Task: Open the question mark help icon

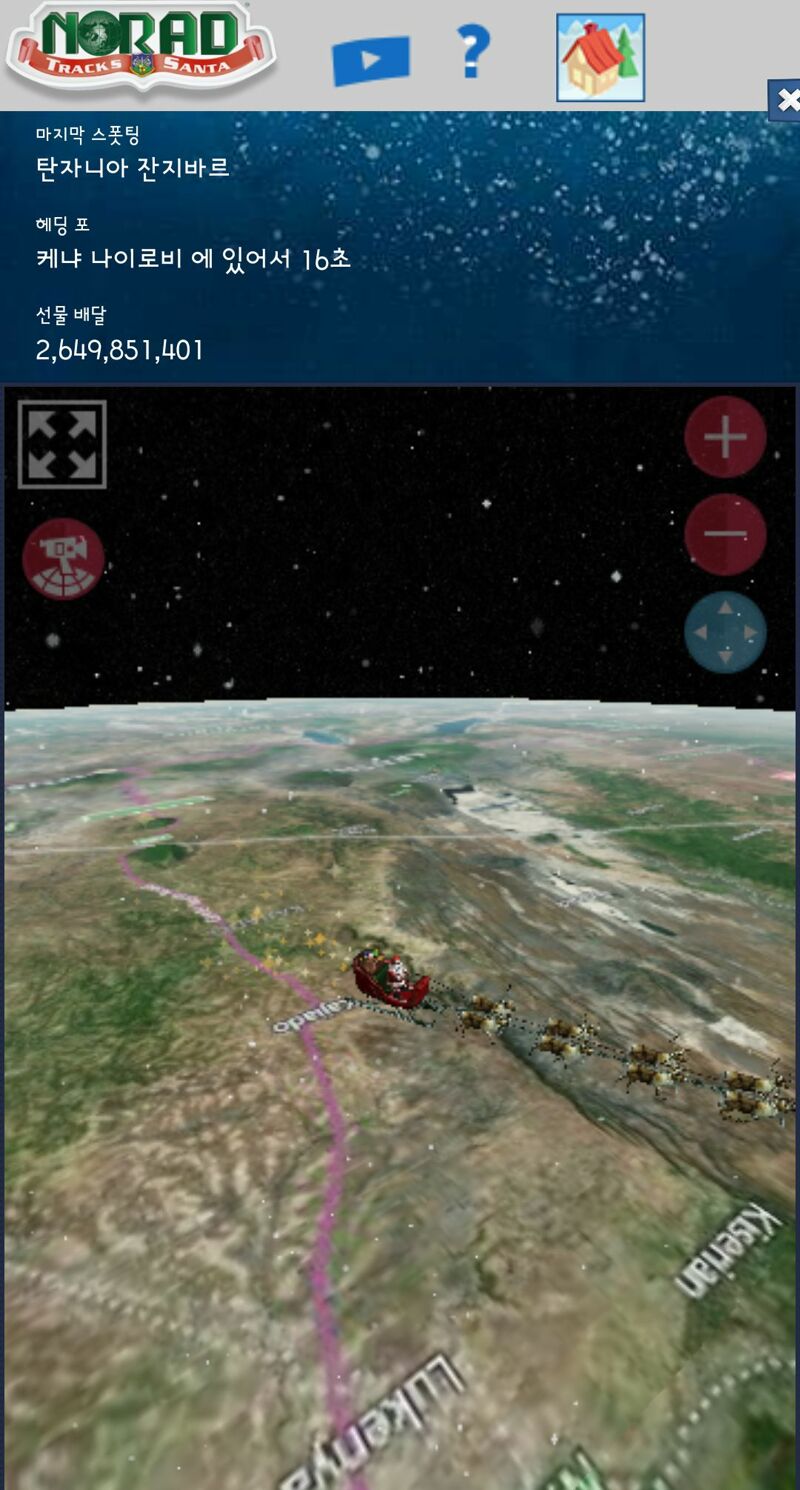Action: 473,53
